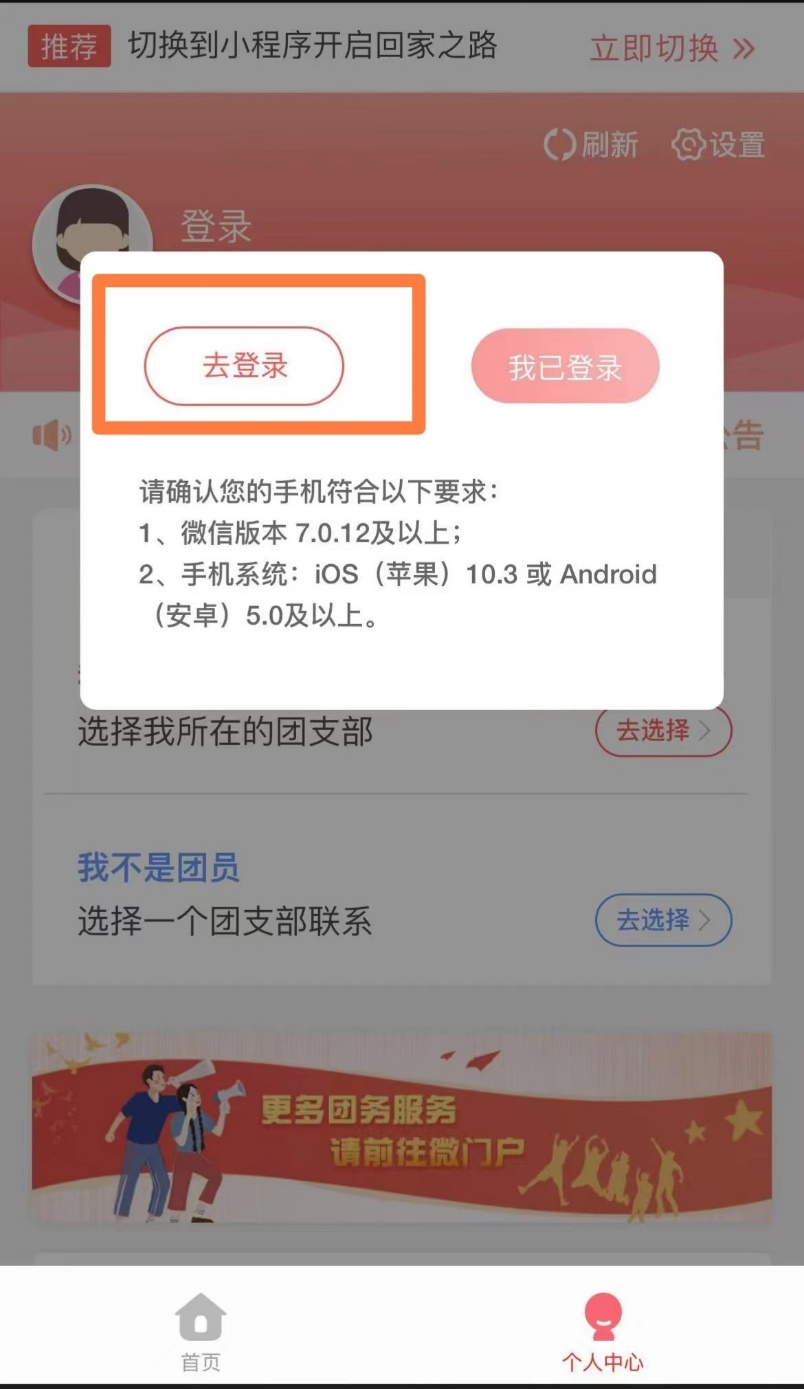Open the 个人中心 tab
This screenshot has height=1389, width=804.
602,1330
